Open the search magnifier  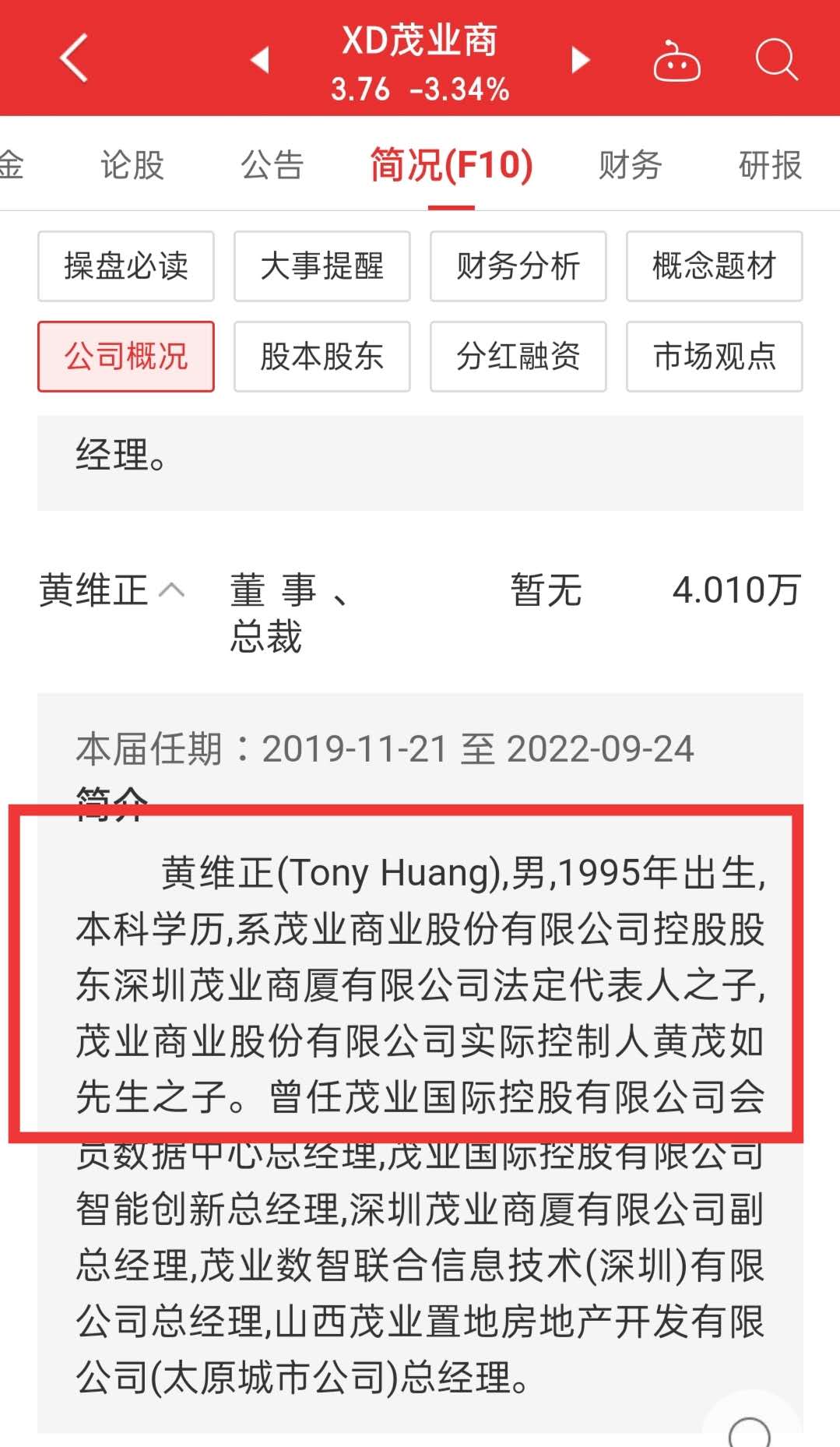pyautogui.click(x=776, y=58)
